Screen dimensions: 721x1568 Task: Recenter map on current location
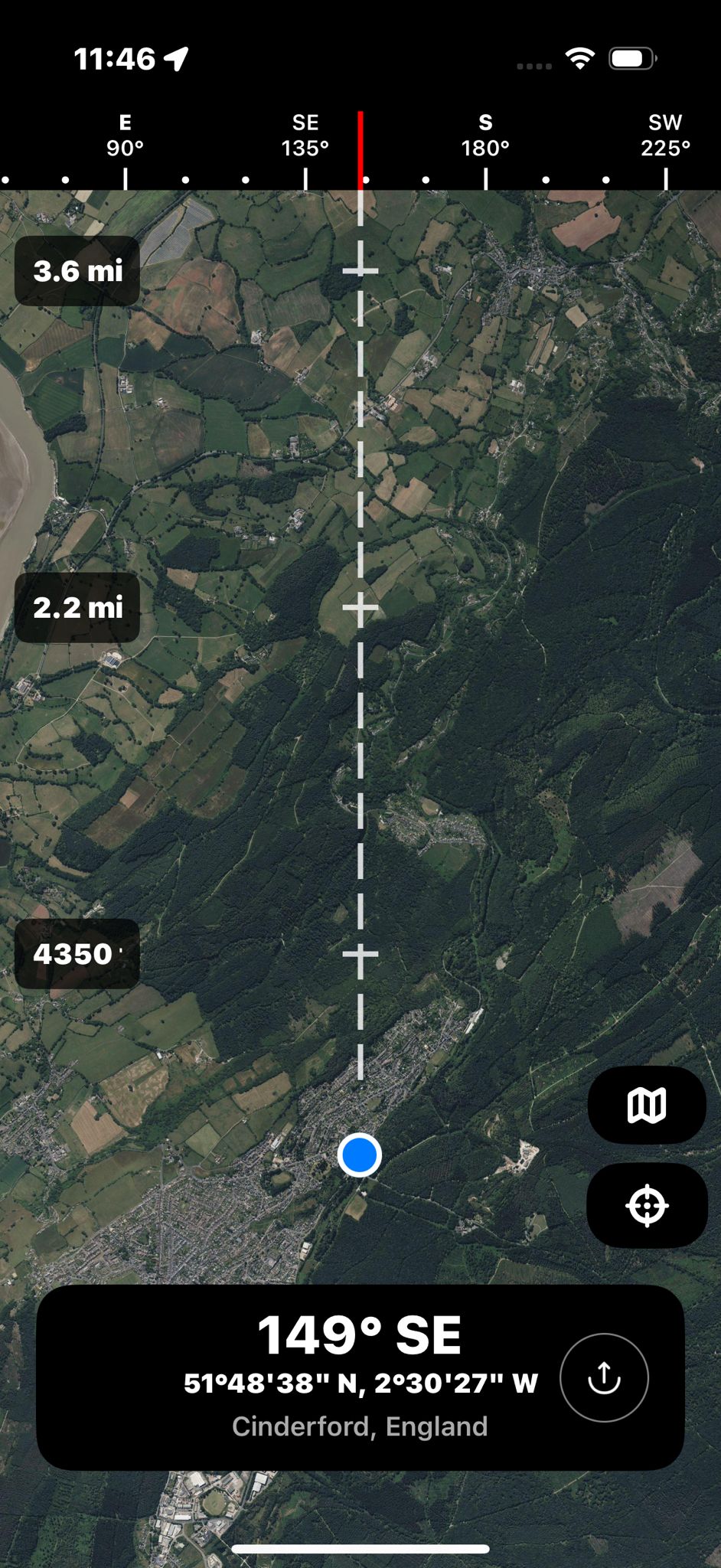pos(647,1206)
